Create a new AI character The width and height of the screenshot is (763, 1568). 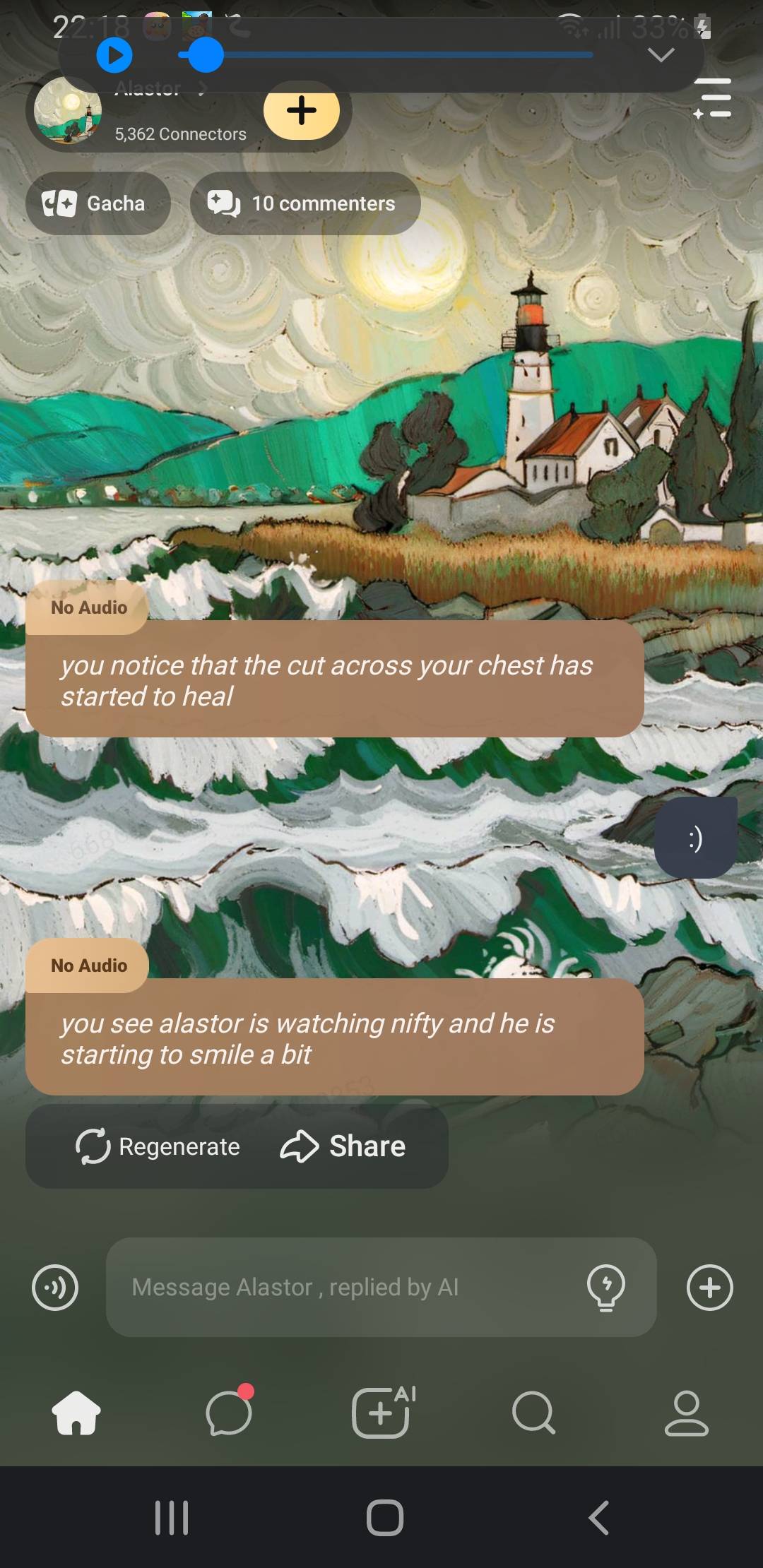tap(381, 1413)
